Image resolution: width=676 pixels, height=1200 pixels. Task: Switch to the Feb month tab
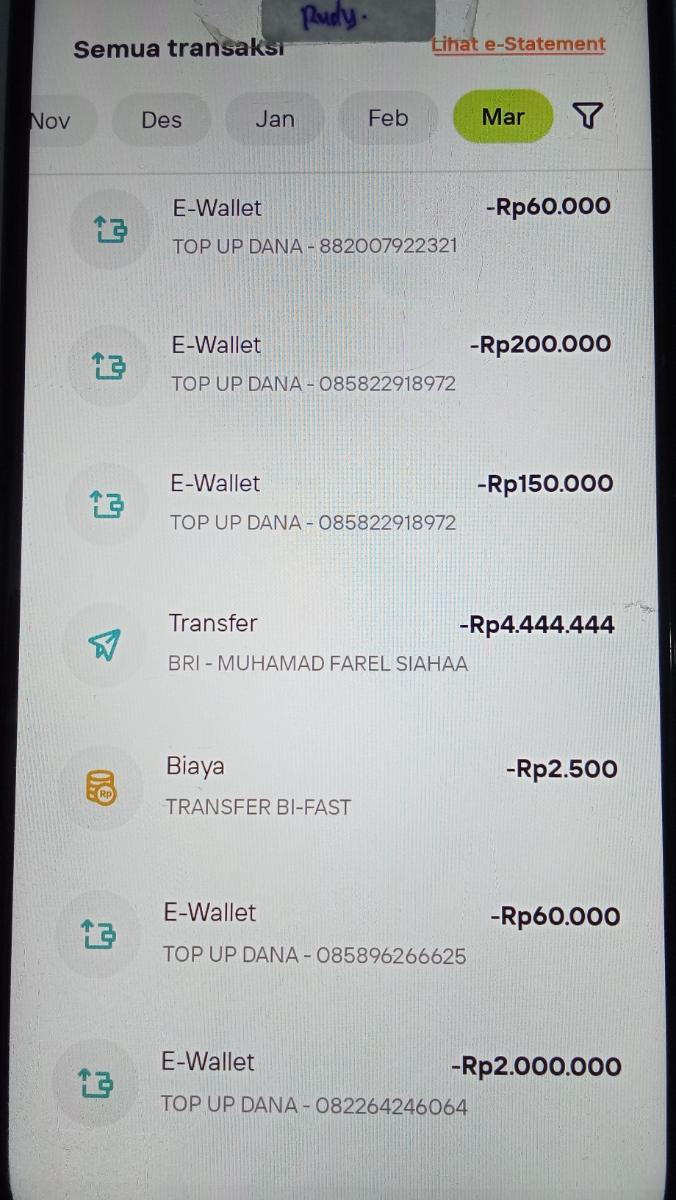388,118
